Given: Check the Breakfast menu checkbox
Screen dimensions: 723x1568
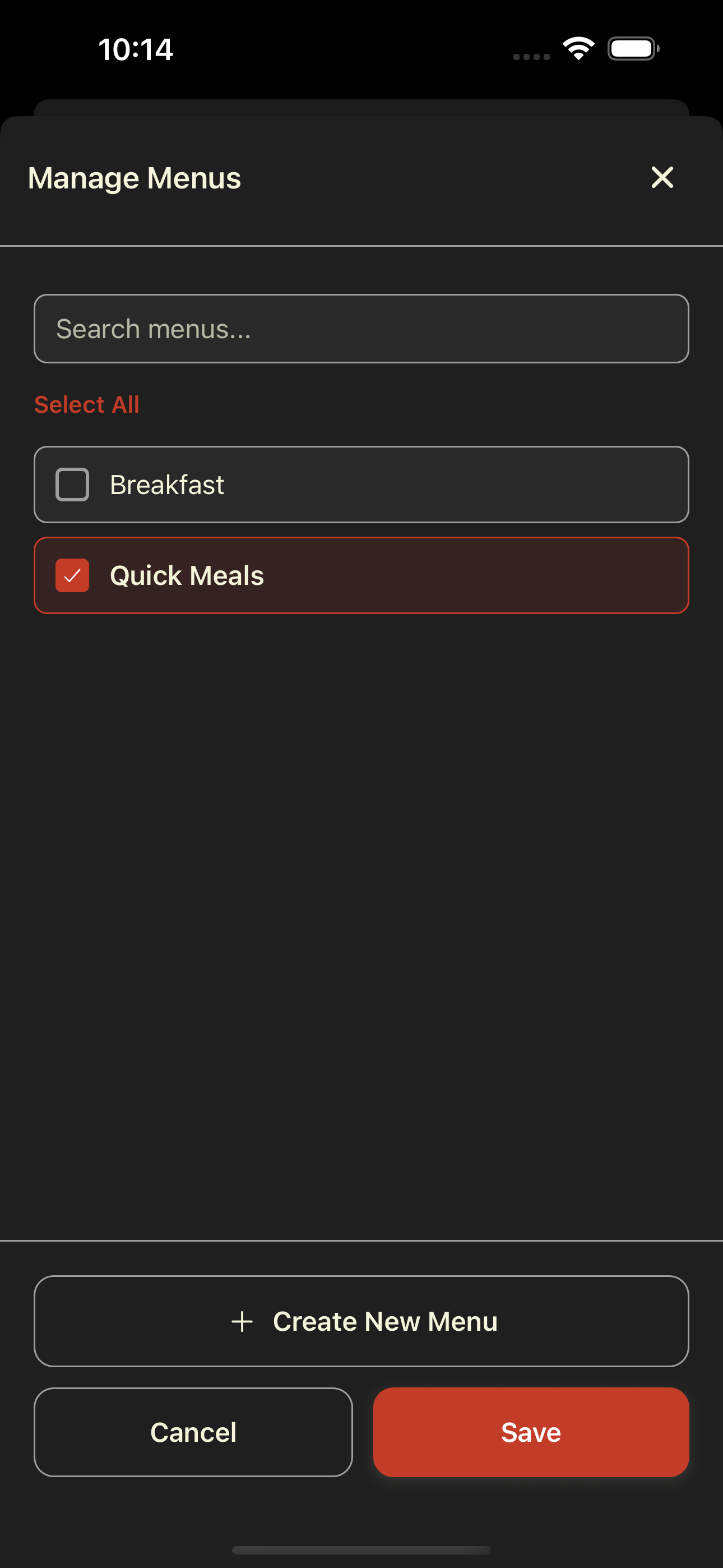Looking at the screenshot, I should coord(72,485).
